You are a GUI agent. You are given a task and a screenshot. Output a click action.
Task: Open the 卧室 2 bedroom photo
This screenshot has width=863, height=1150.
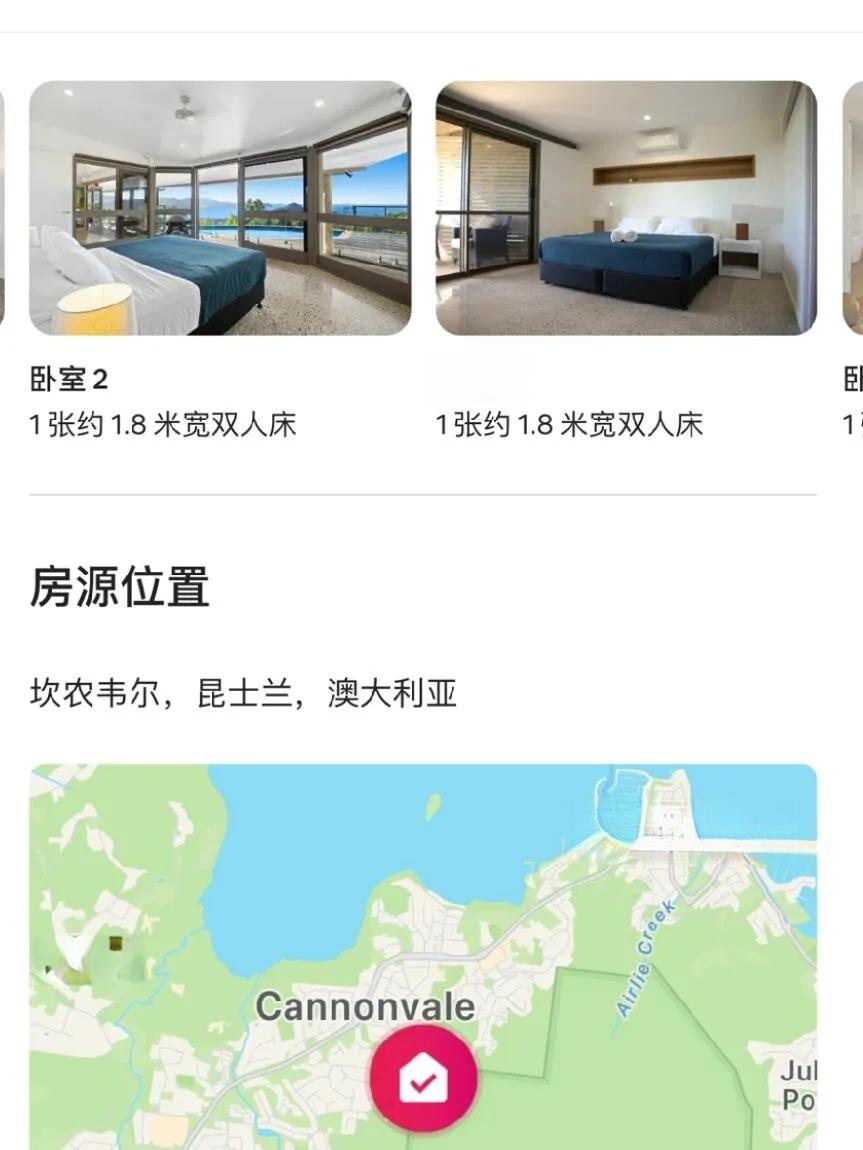pos(220,208)
